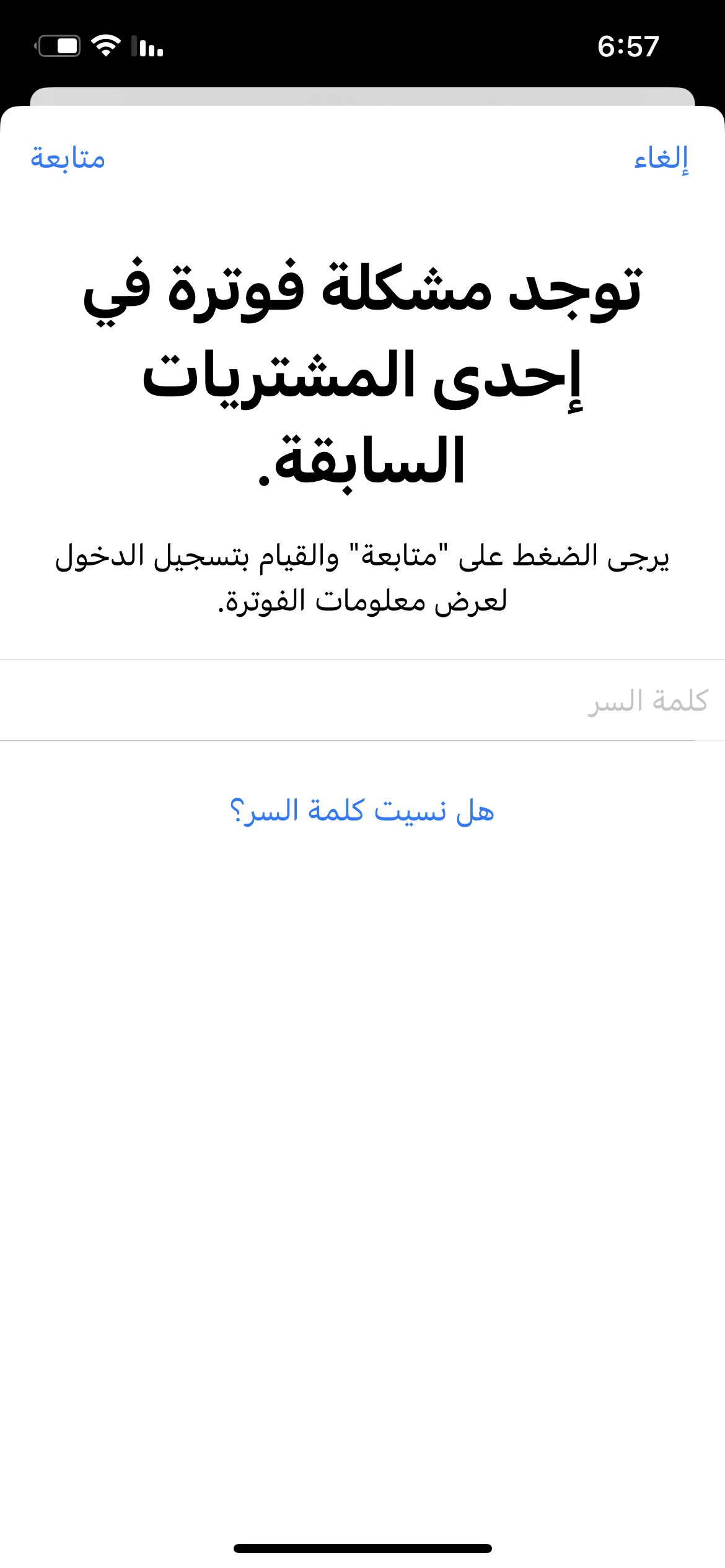Focus the كلمة السر password field
Image resolution: width=725 pixels, height=1568 pixels.
coord(362,700)
